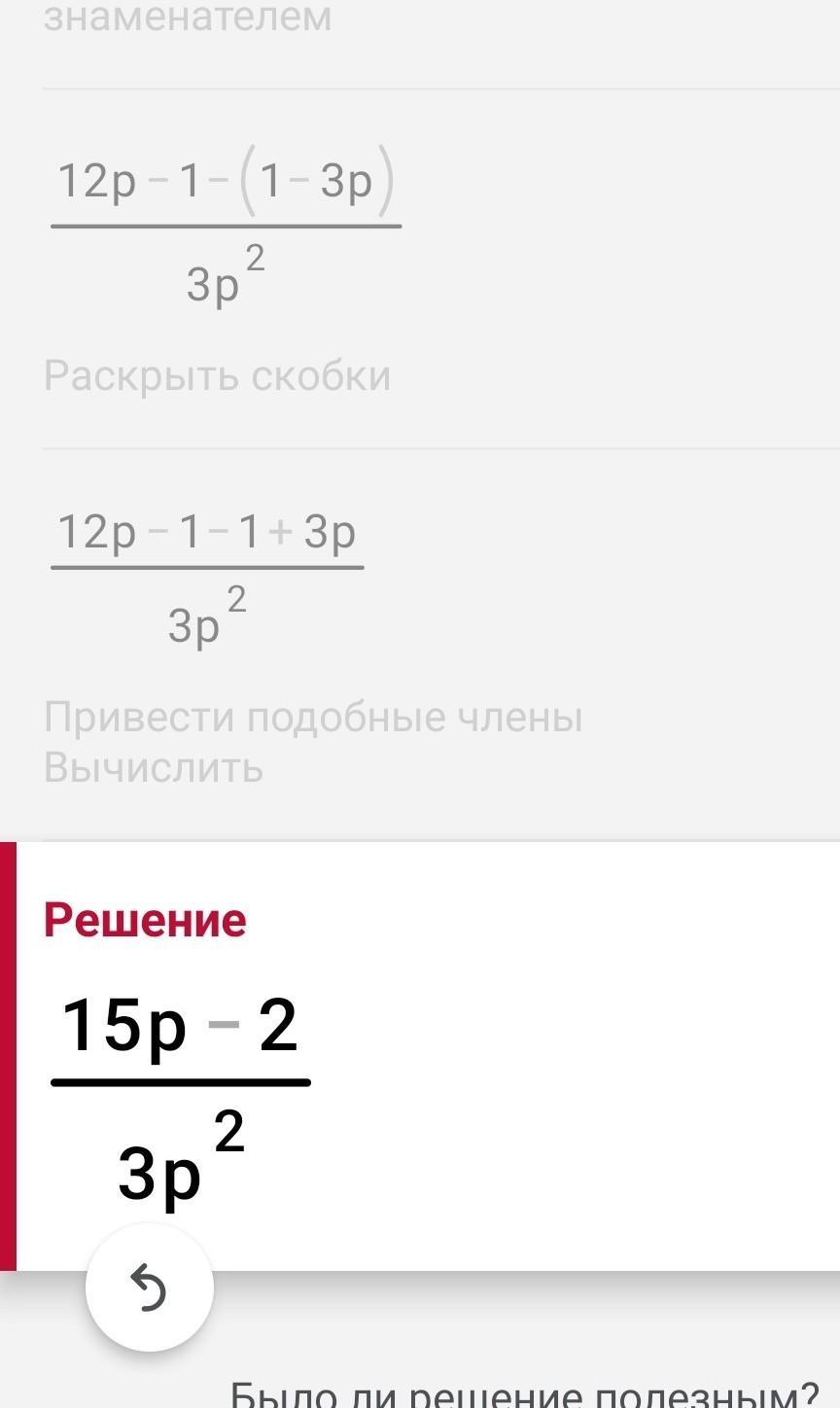Tap the round undo arrow button
This screenshot has height=1408, width=840.
[149, 1287]
